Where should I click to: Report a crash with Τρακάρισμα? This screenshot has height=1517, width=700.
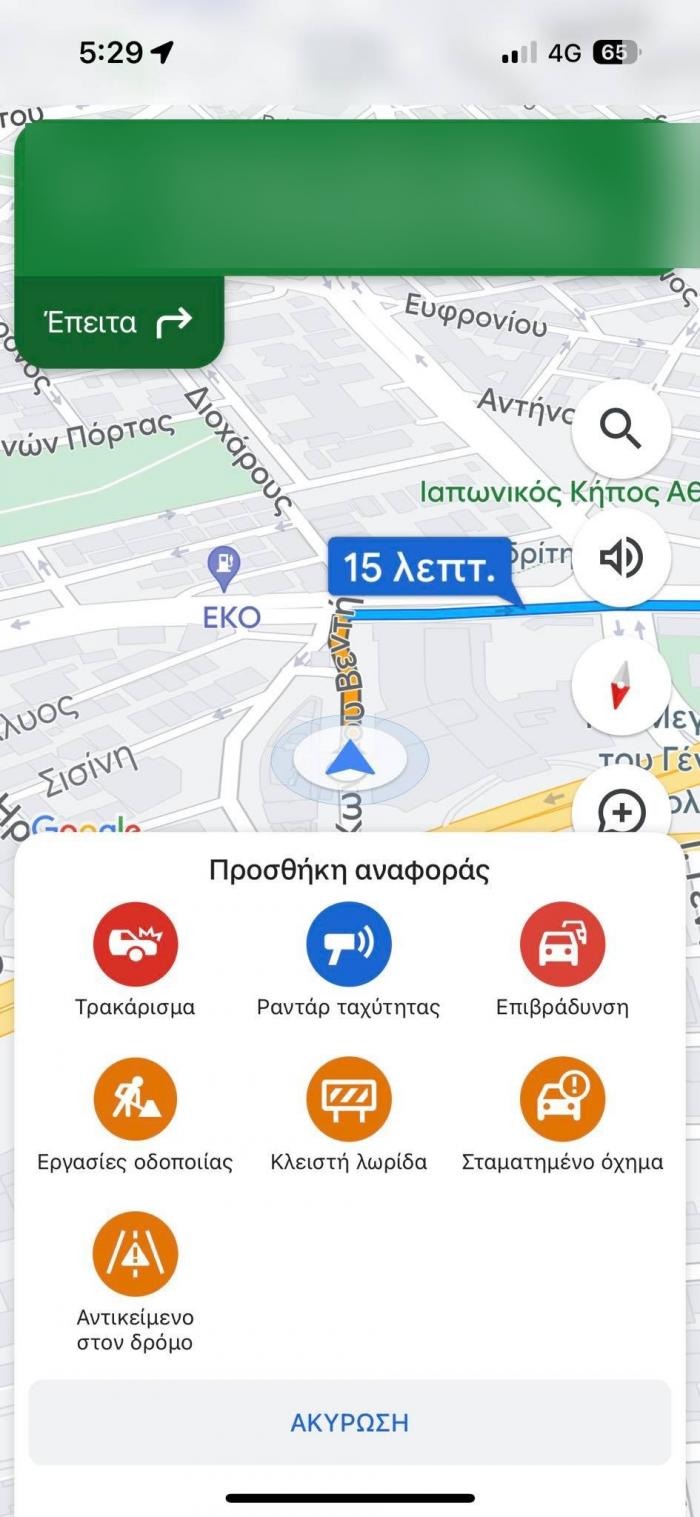point(135,945)
